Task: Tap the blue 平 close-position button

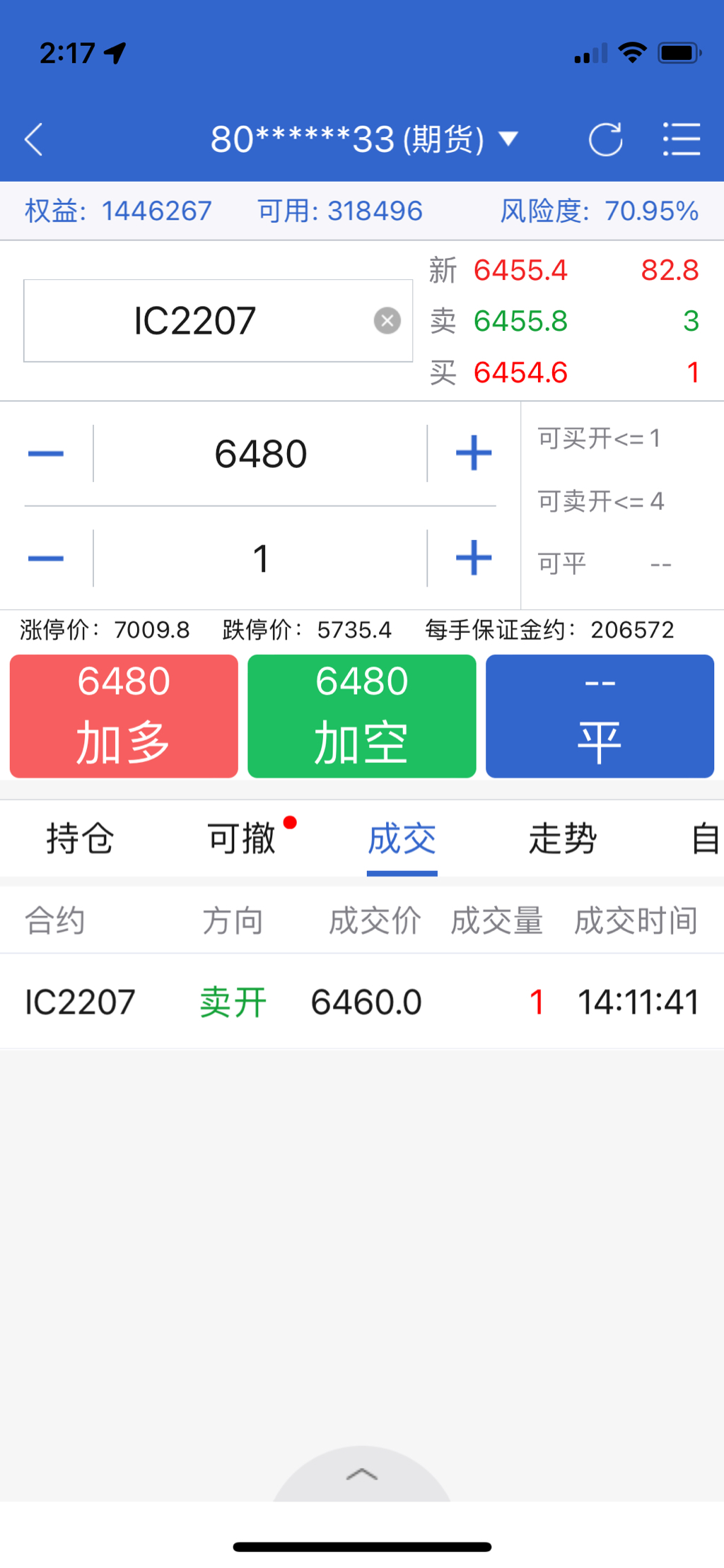Action: 600,715
